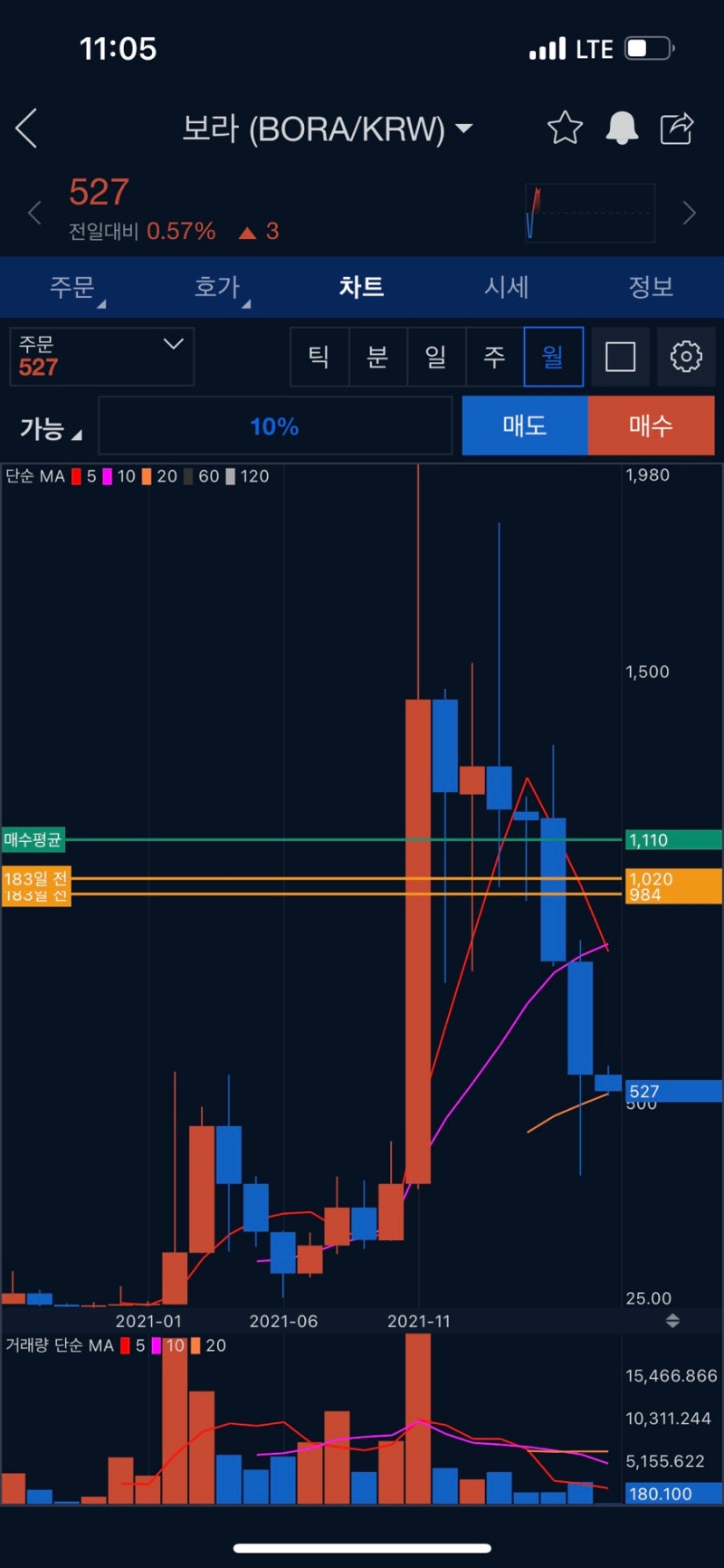Switch to the 시세 tab

[507, 287]
